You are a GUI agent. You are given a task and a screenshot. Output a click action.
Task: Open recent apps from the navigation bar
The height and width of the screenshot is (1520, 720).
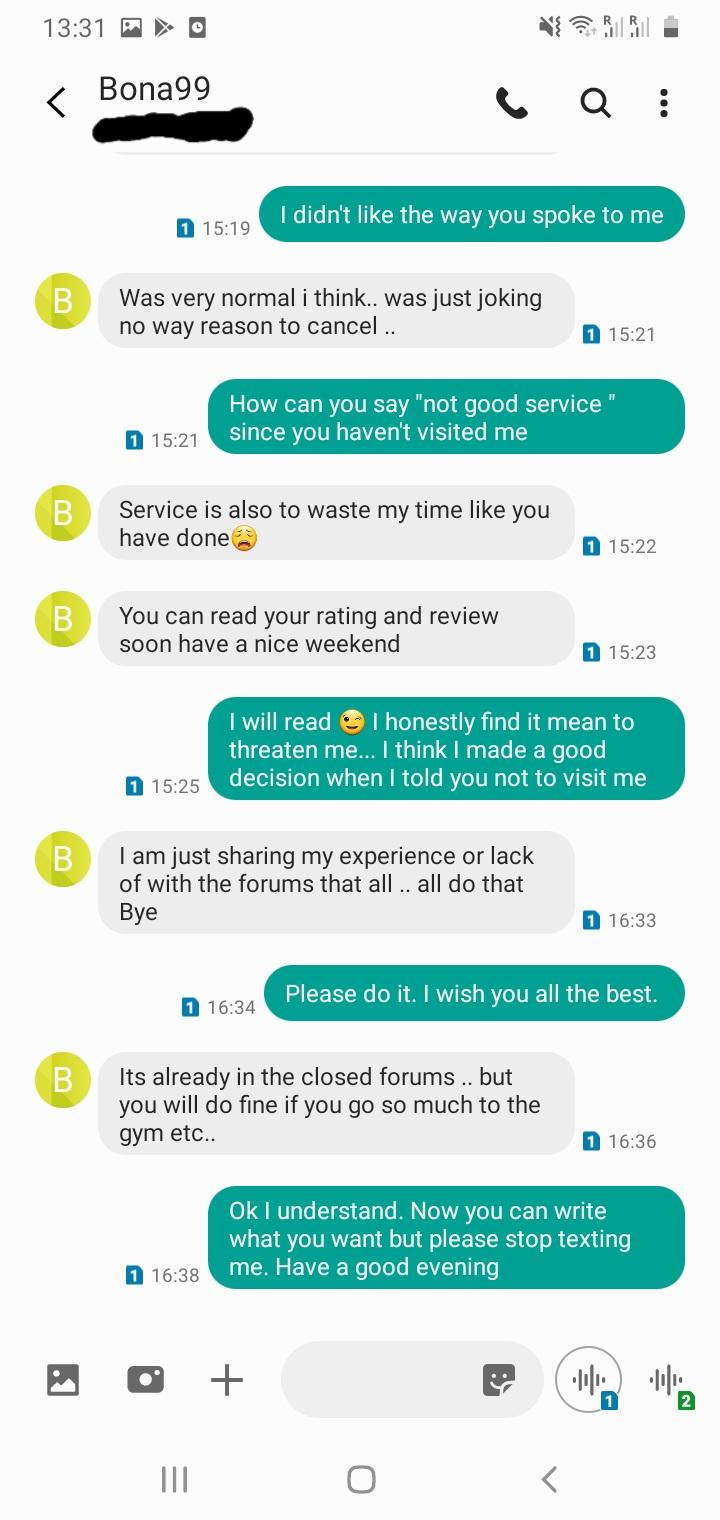pyautogui.click(x=174, y=1479)
